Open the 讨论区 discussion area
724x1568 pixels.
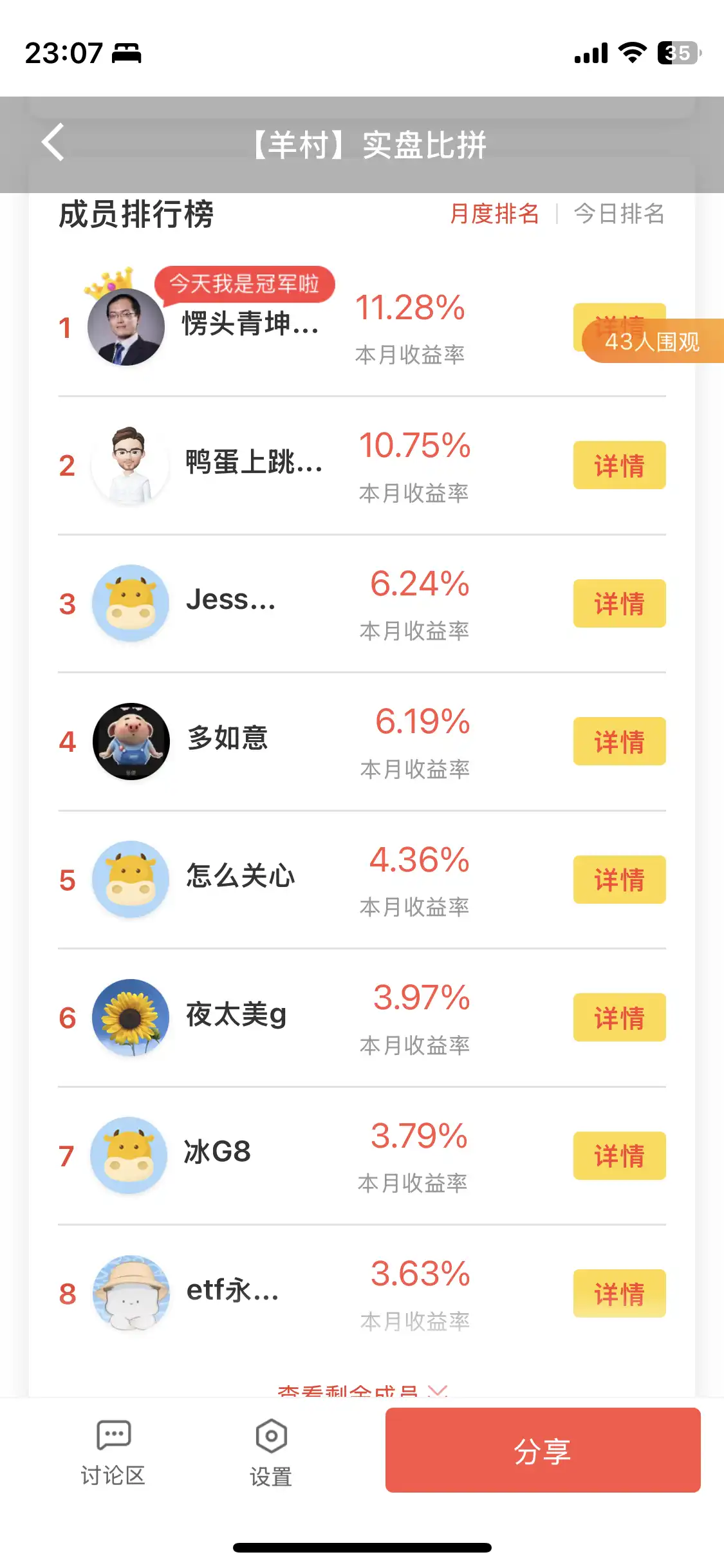[113, 1453]
